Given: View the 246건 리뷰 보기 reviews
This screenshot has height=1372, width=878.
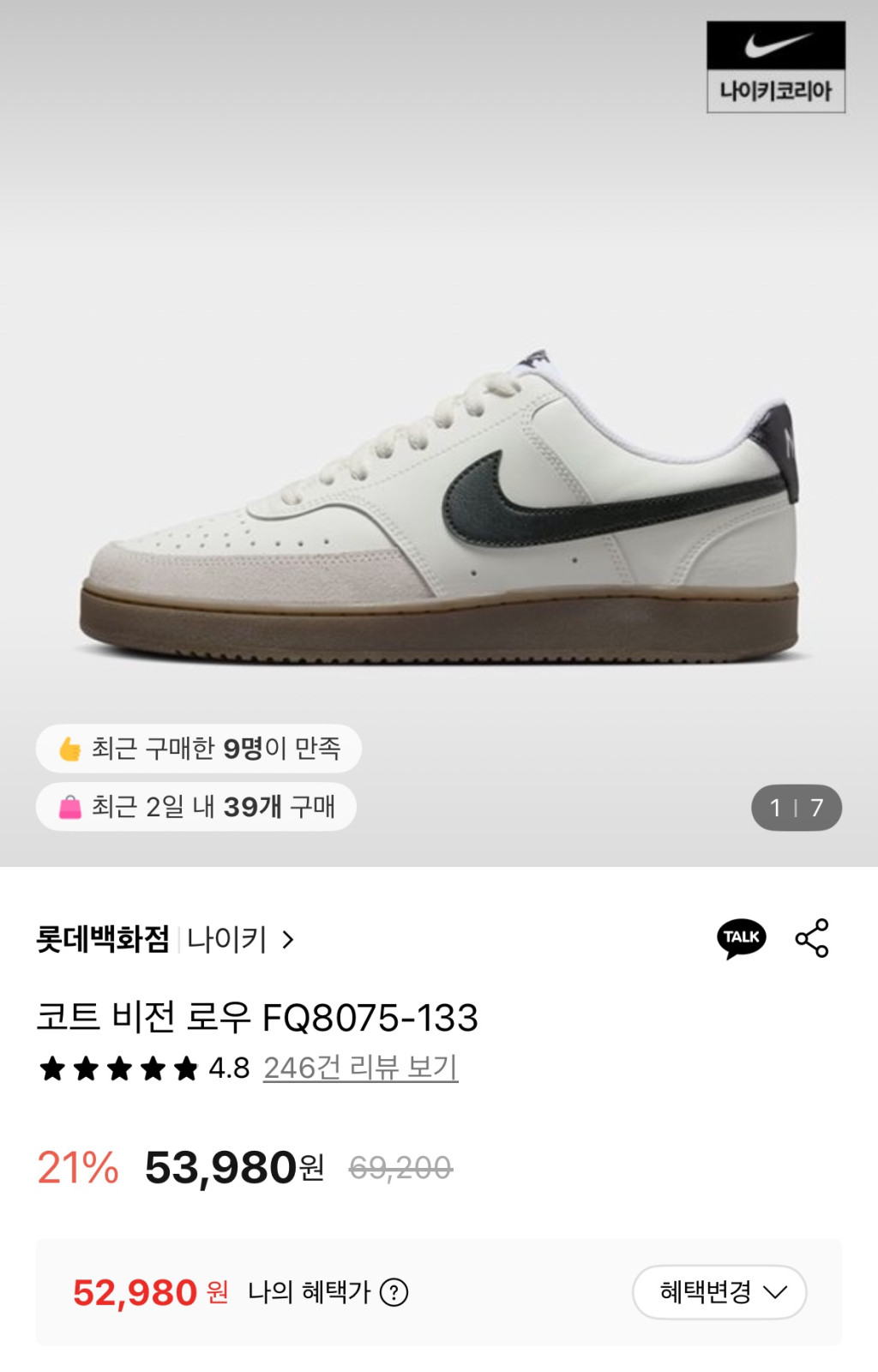Looking at the screenshot, I should [x=360, y=1068].
